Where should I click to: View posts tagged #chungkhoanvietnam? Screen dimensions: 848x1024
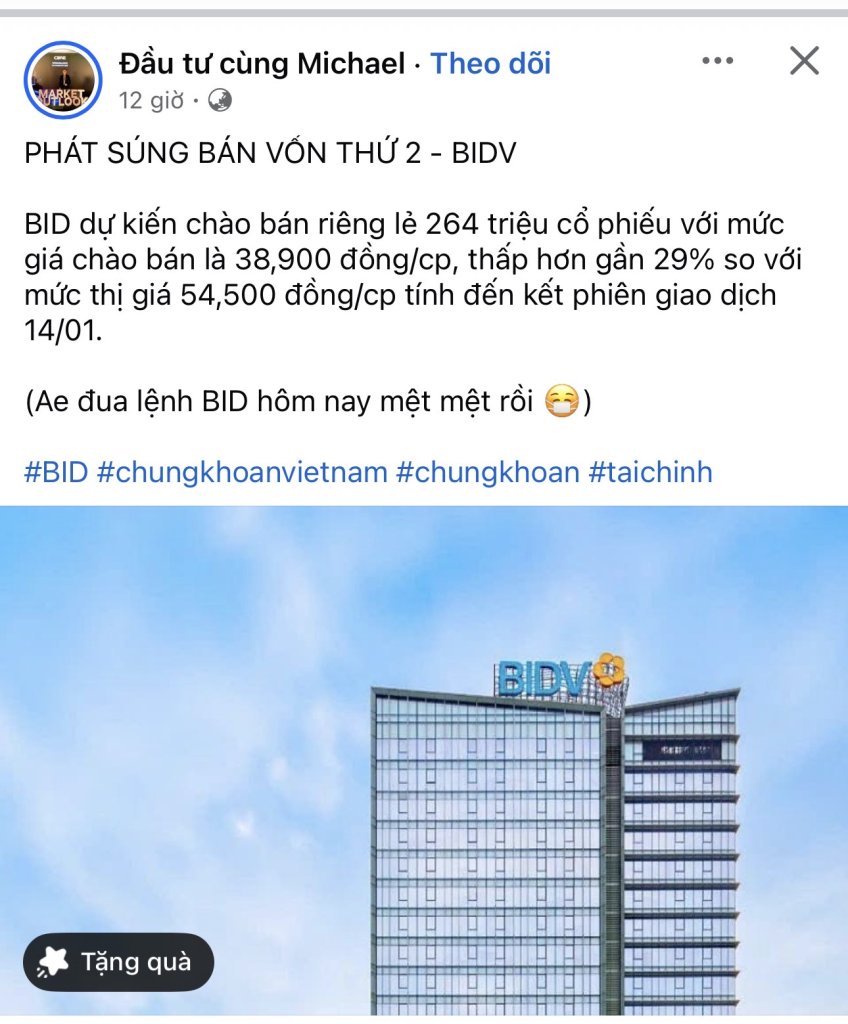[242, 472]
